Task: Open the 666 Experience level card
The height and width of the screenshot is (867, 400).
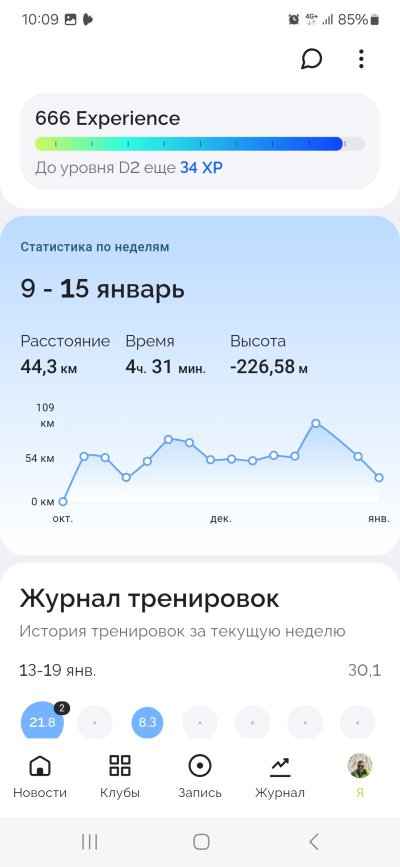Action: [x=200, y=142]
